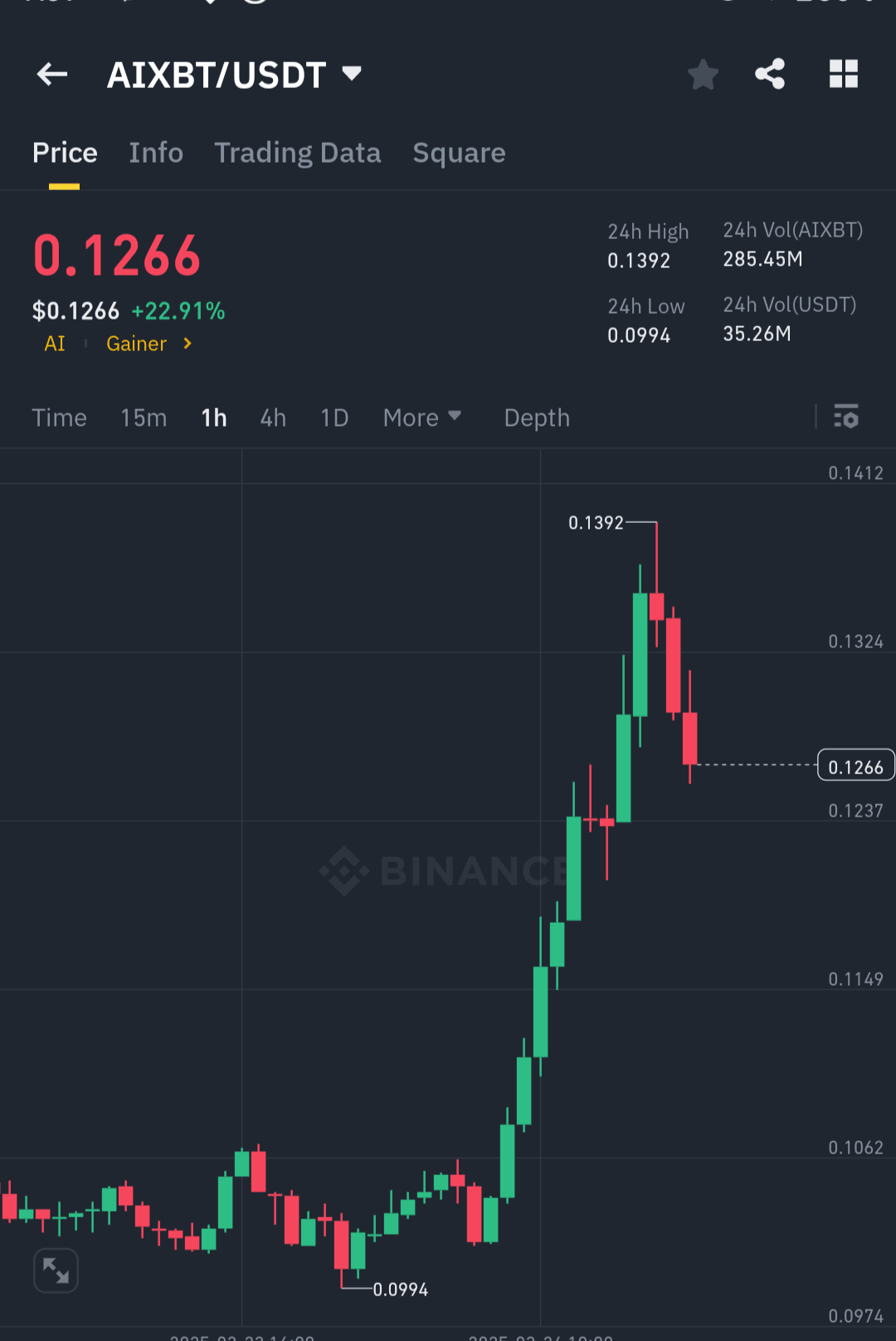Switch chart to 4h timeframe
Screen dimensions: 896x1341
[x=272, y=417]
